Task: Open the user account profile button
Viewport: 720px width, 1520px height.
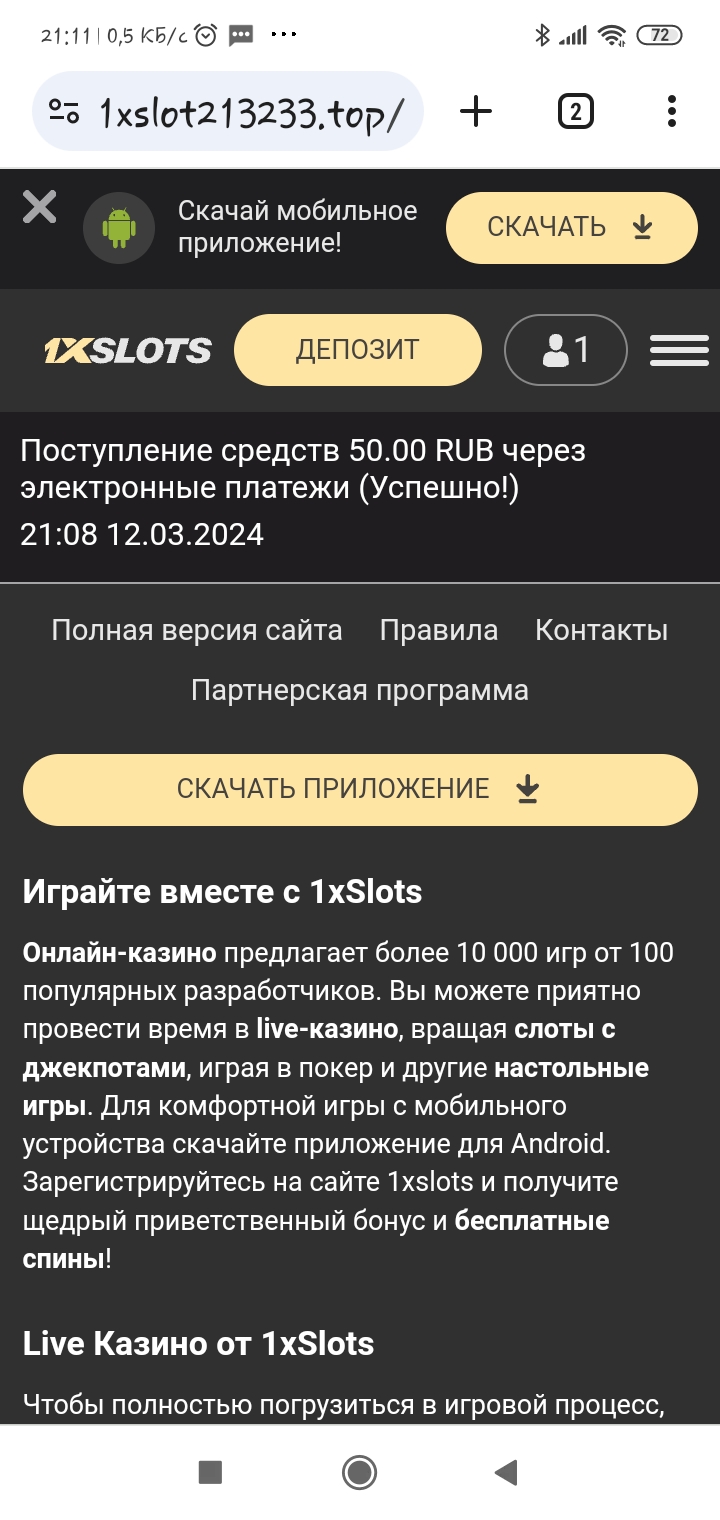Action: (x=566, y=350)
